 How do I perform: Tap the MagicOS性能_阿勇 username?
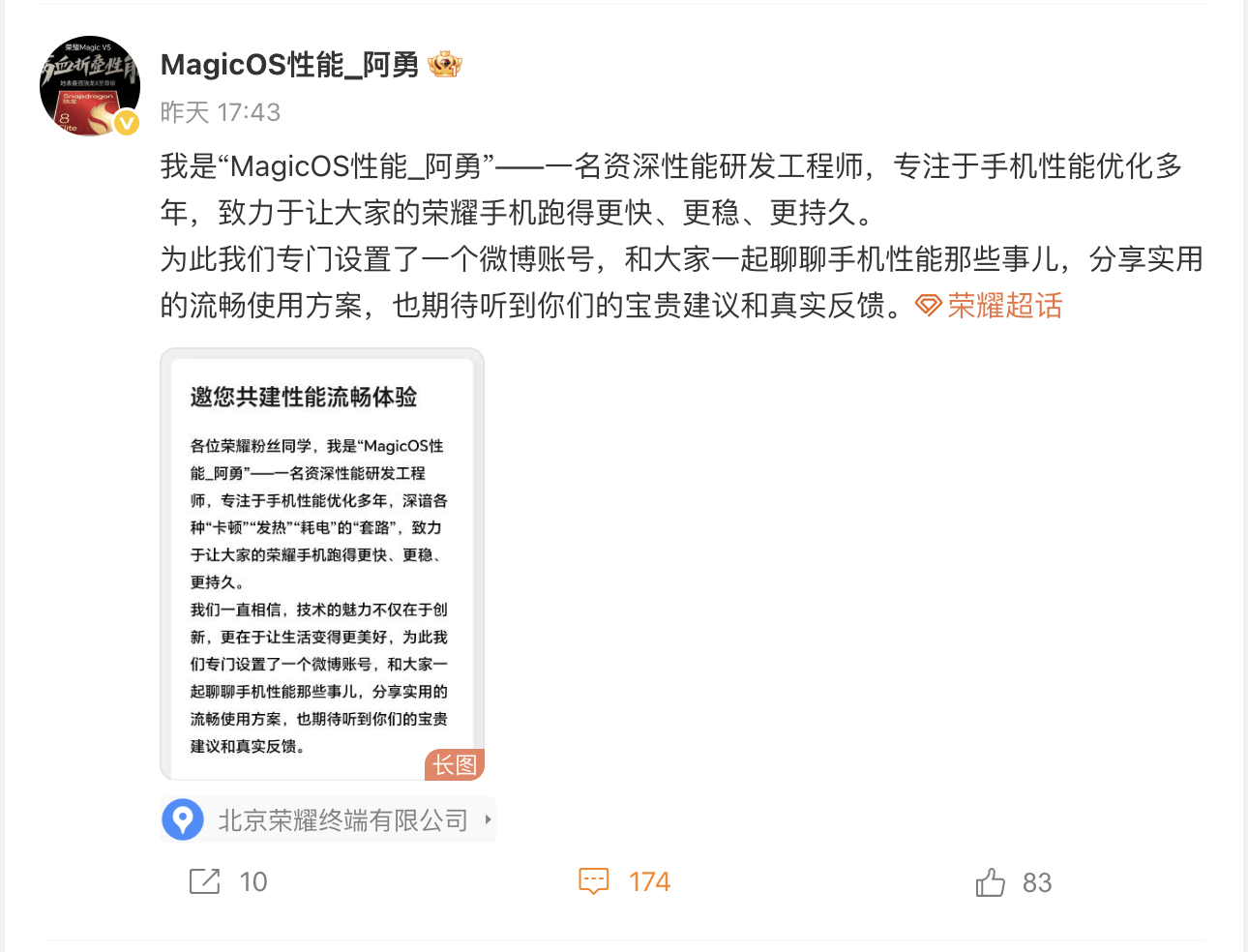[289, 65]
